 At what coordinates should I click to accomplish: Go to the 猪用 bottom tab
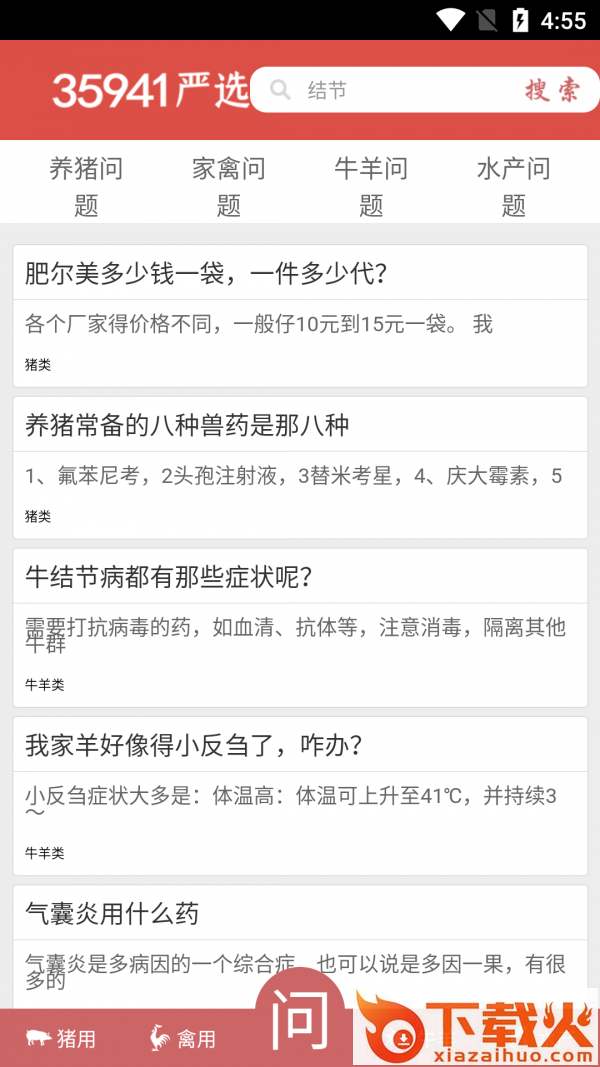tap(62, 1039)
